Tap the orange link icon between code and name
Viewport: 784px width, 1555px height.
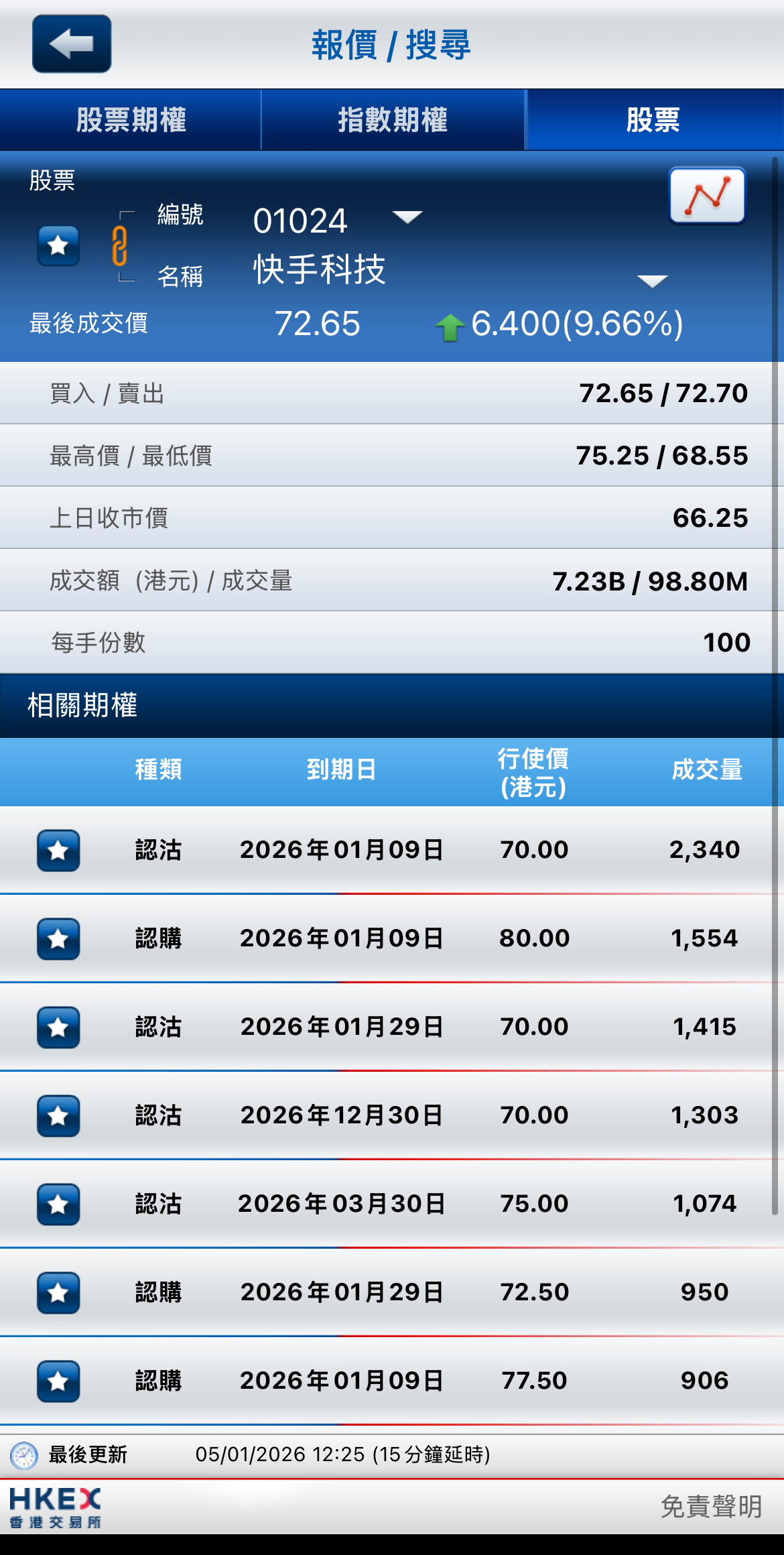pos(119,246)
